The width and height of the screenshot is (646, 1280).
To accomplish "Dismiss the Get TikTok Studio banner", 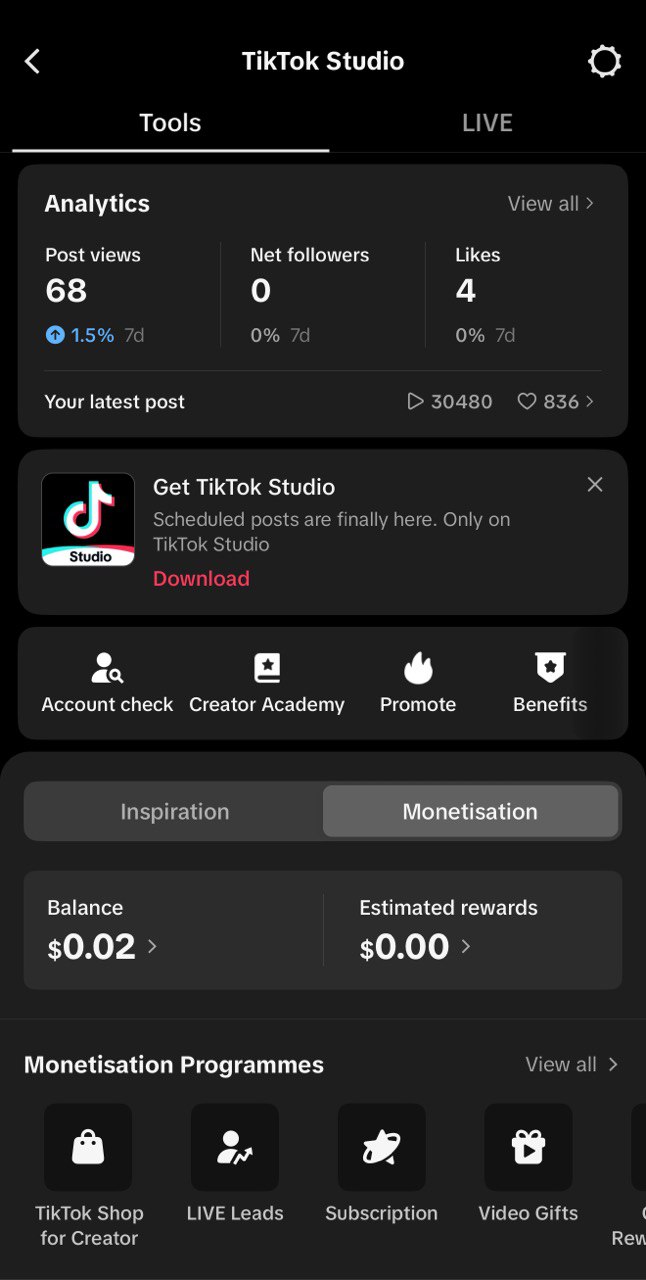I will (595, 485).
